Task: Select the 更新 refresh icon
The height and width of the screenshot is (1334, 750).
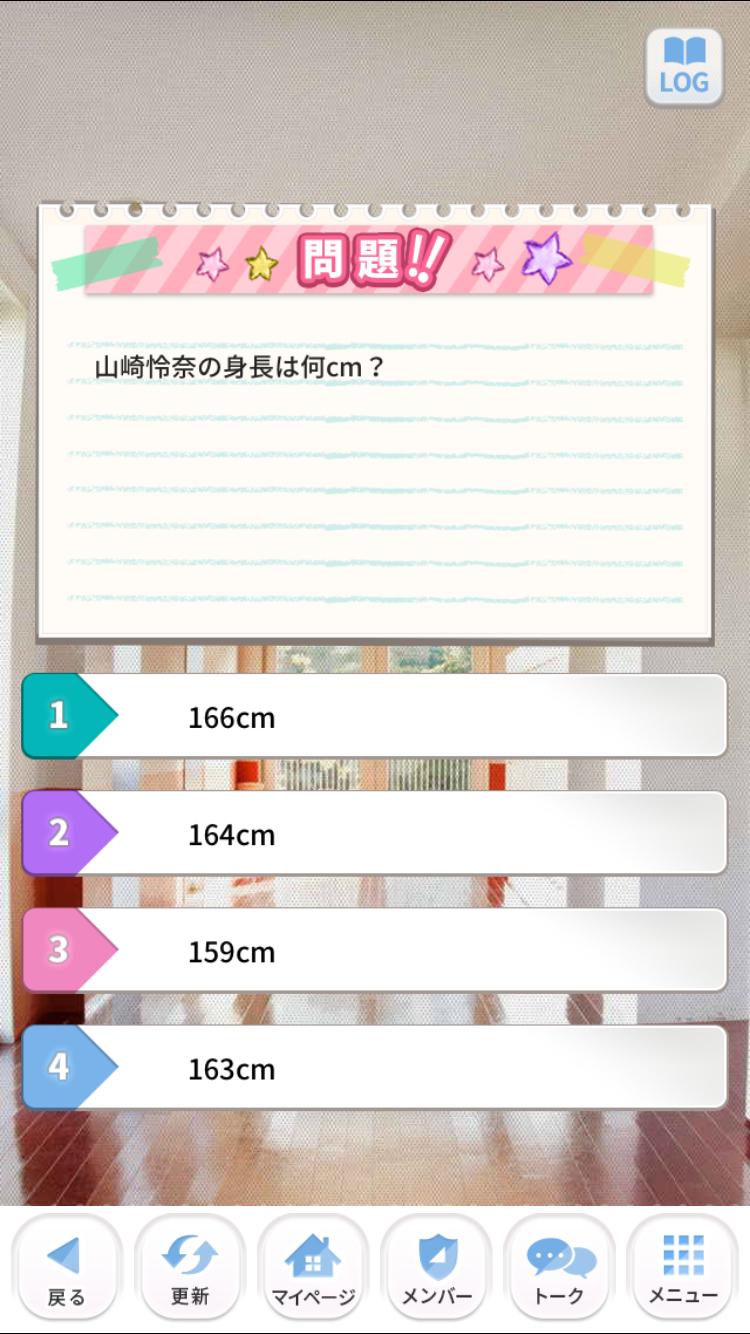Action: [x=191, y=1265]
